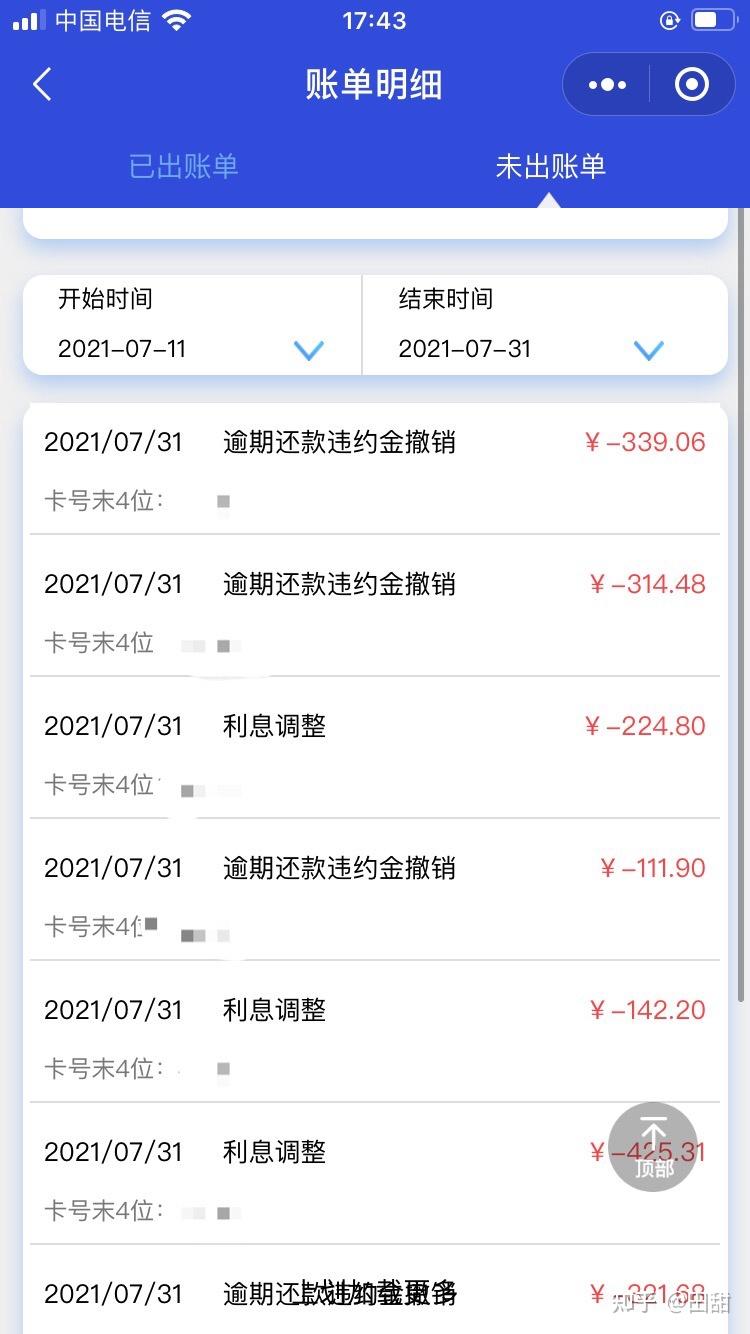The height and width of the screenshot is (1334, 750).
Task: Change the 结束时间 date 2021-07-31
Action: pyautogui.click(x=545, y=325)
